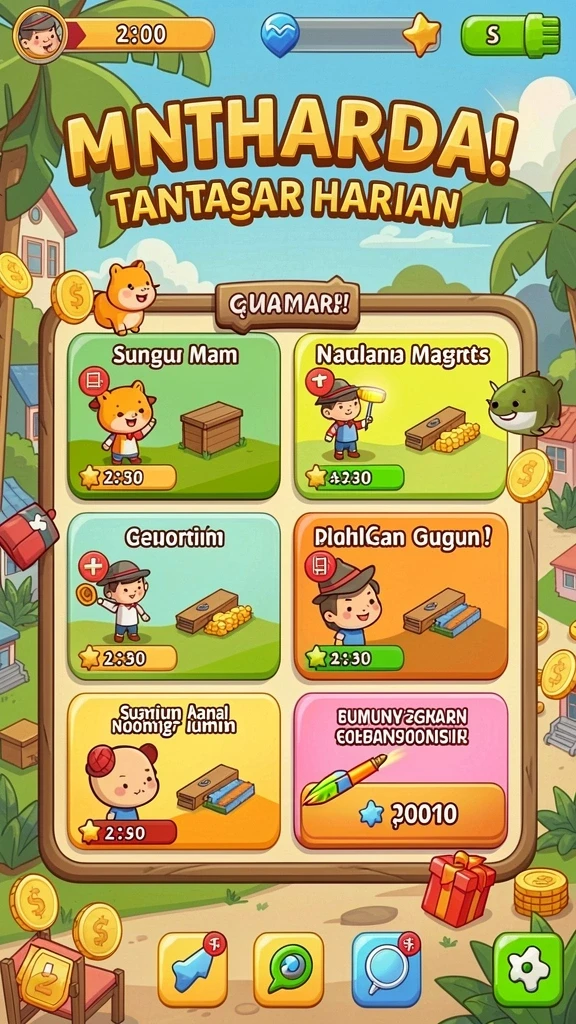This screenshot has width=576, height=1024.
Task: Open the Sungur Mam quest card
Action: pyautogui.click(x=174, y=417)
